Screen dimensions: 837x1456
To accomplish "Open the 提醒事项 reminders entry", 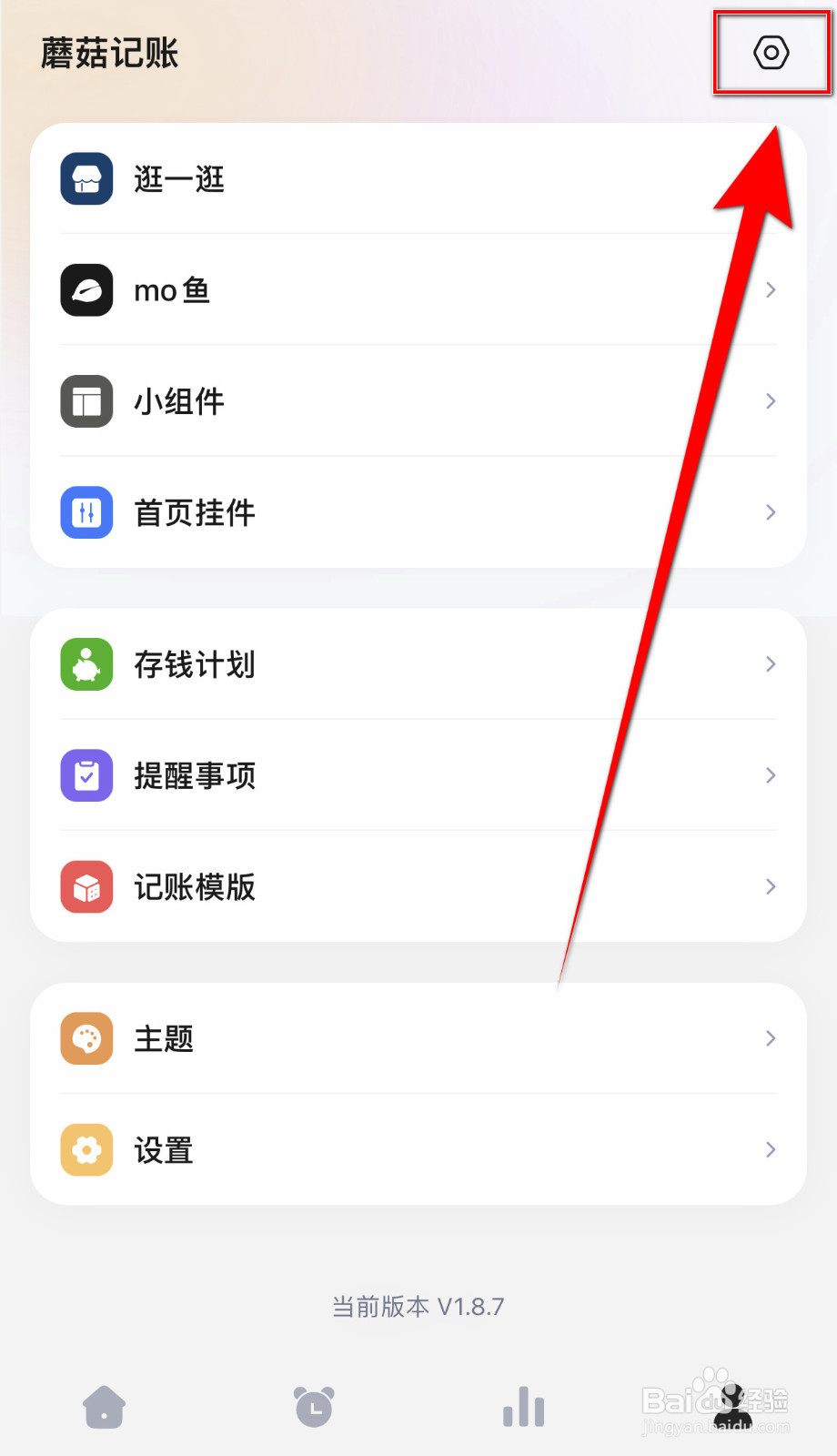I will point(418,774).
